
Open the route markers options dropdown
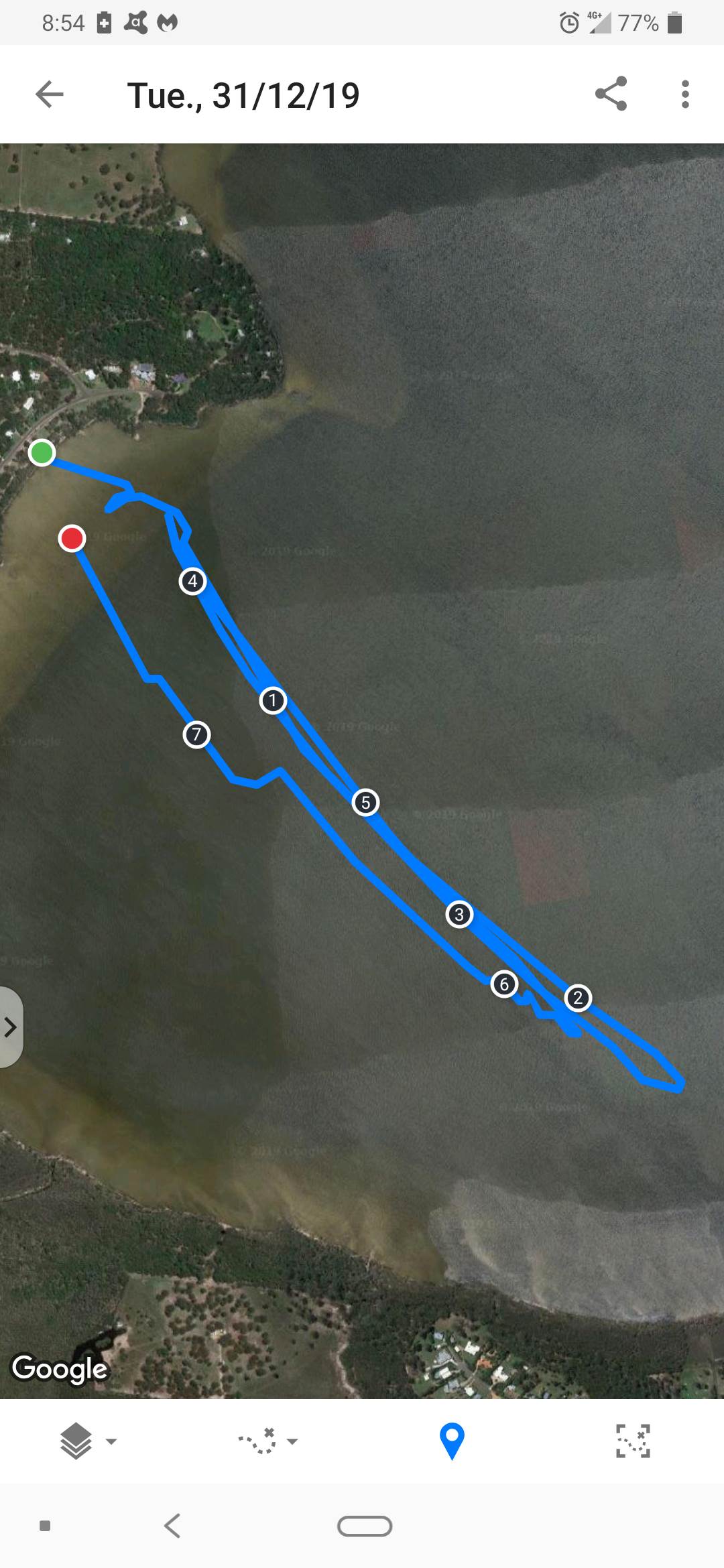(268, 1440)
